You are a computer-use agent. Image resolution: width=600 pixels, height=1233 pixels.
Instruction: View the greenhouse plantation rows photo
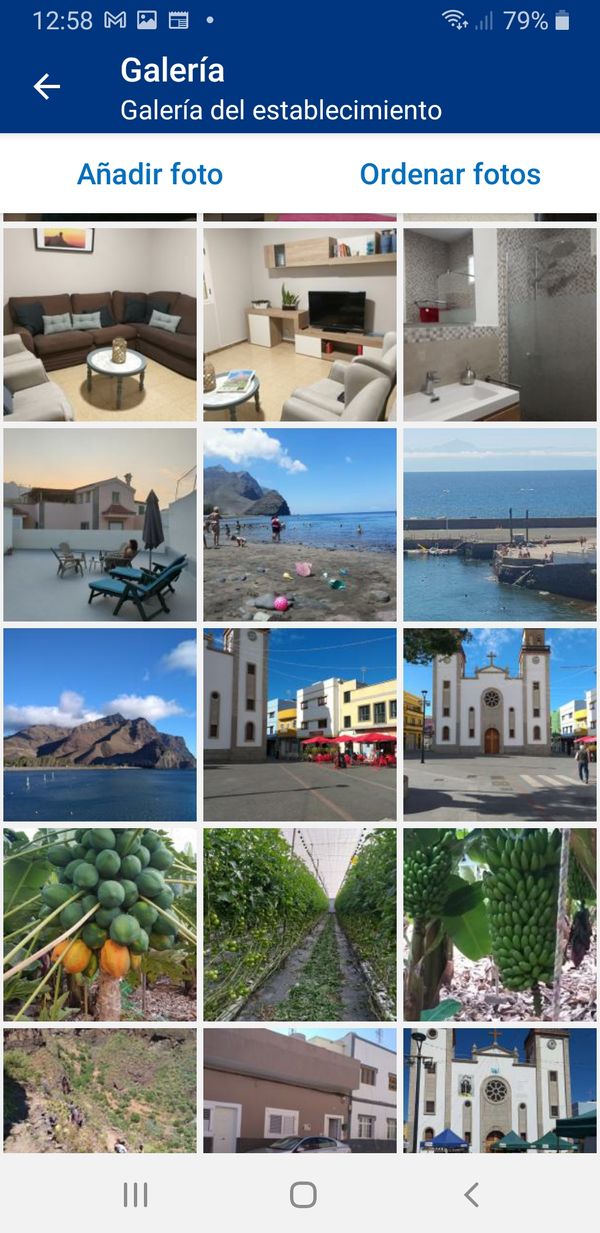(300, 924)
